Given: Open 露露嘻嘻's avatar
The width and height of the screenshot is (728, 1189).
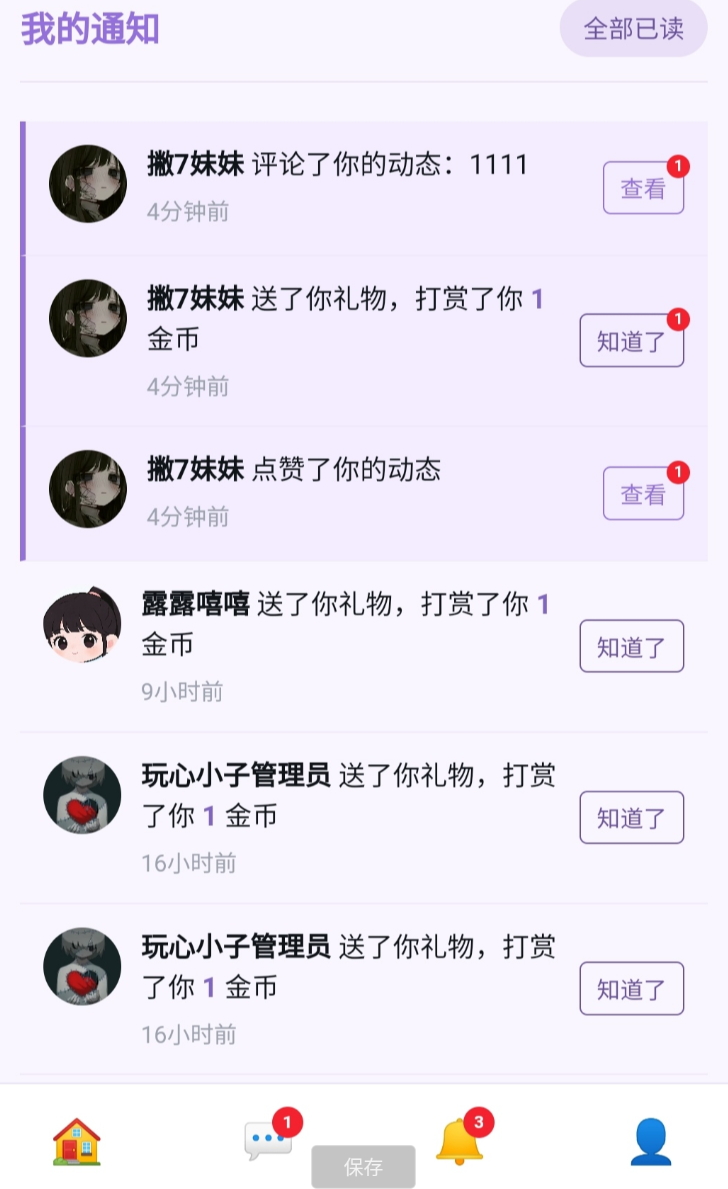Looking at the screenshot, I should click(82, 626).
